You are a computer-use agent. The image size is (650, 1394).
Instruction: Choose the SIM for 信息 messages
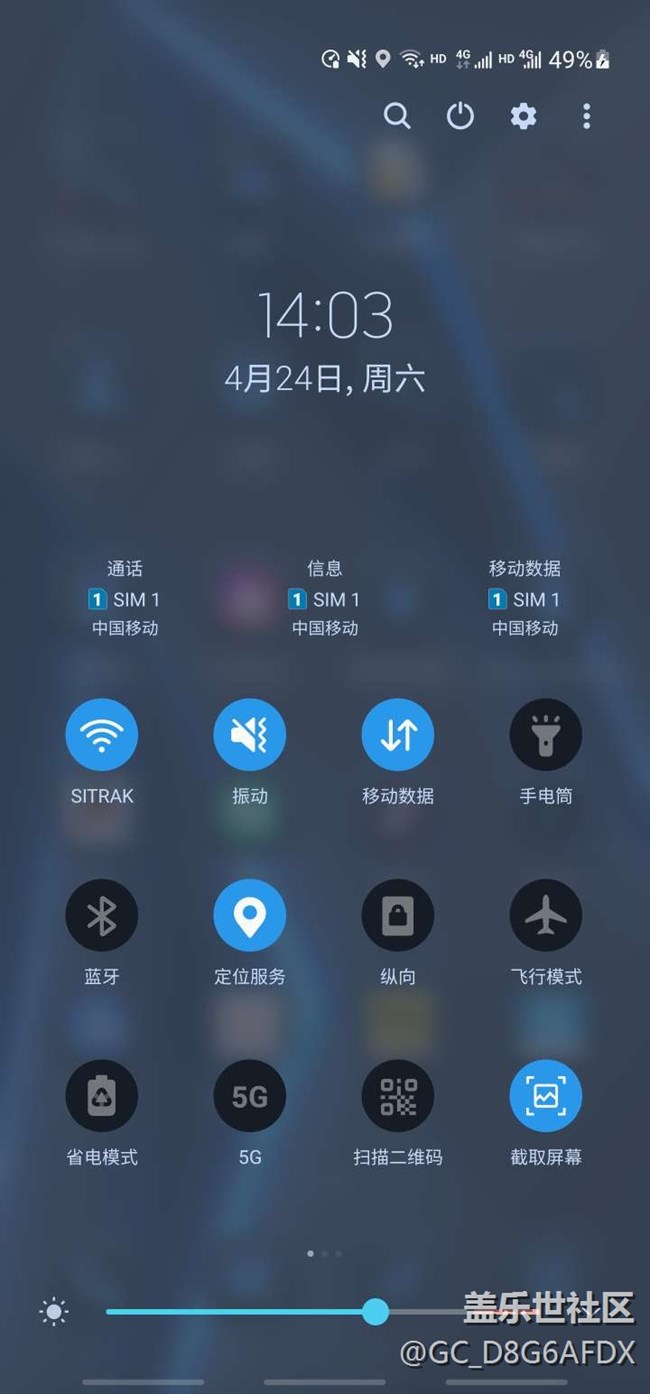(x=325, y=599)
